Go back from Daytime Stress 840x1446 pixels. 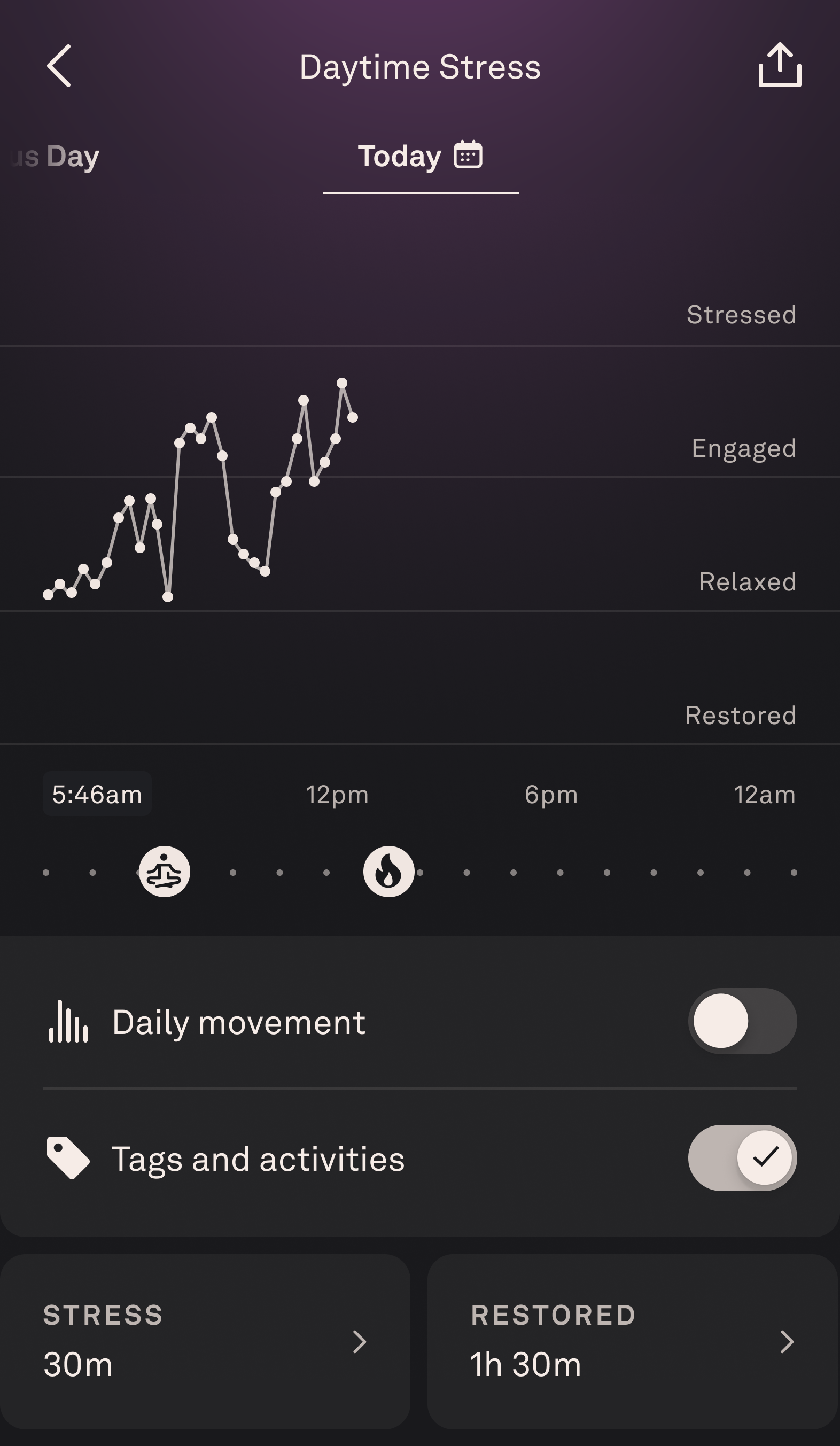(59, 66)
